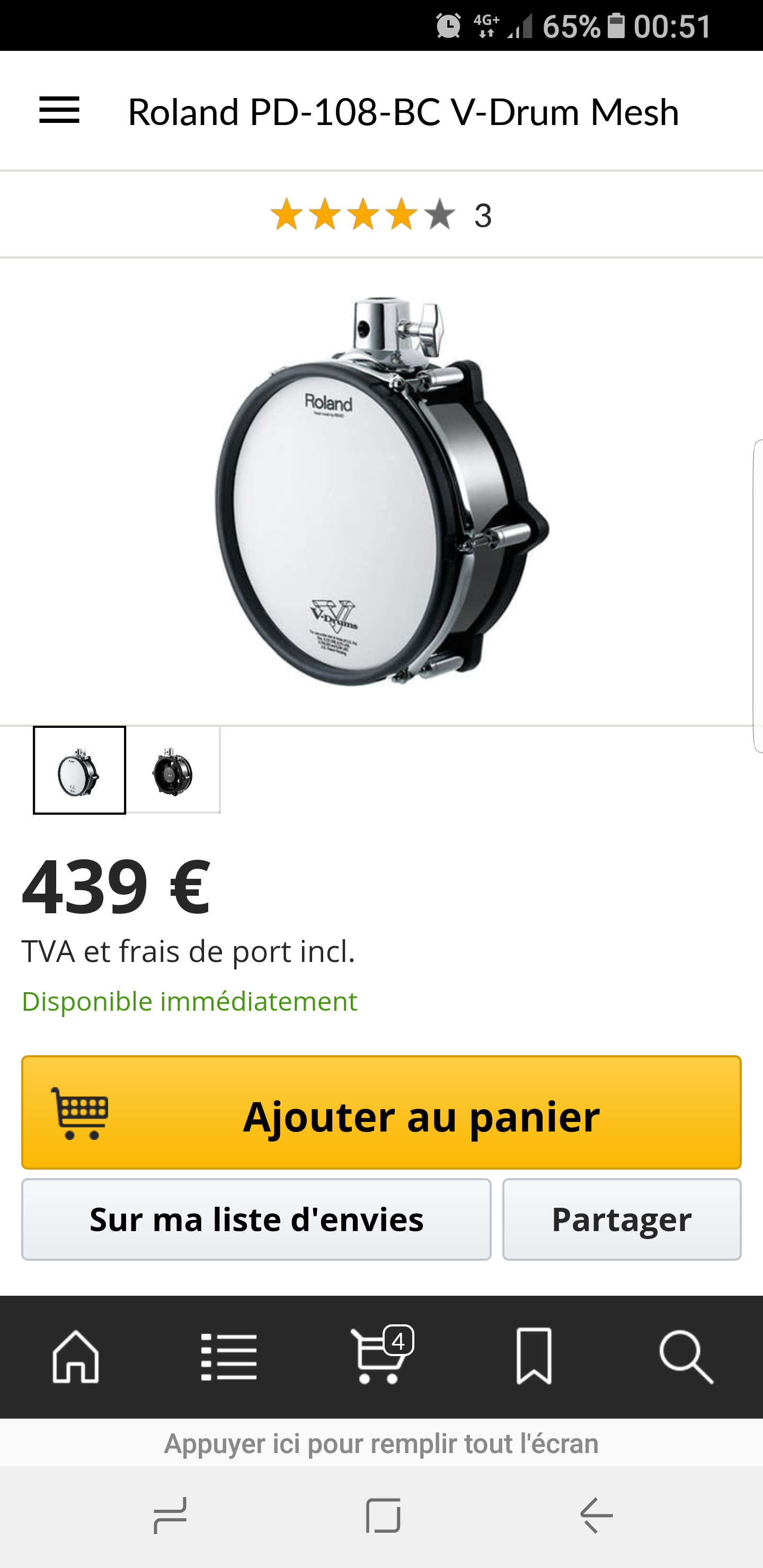
Task: Save to Sur ma liste d'envies
Action: point(256,1219)
